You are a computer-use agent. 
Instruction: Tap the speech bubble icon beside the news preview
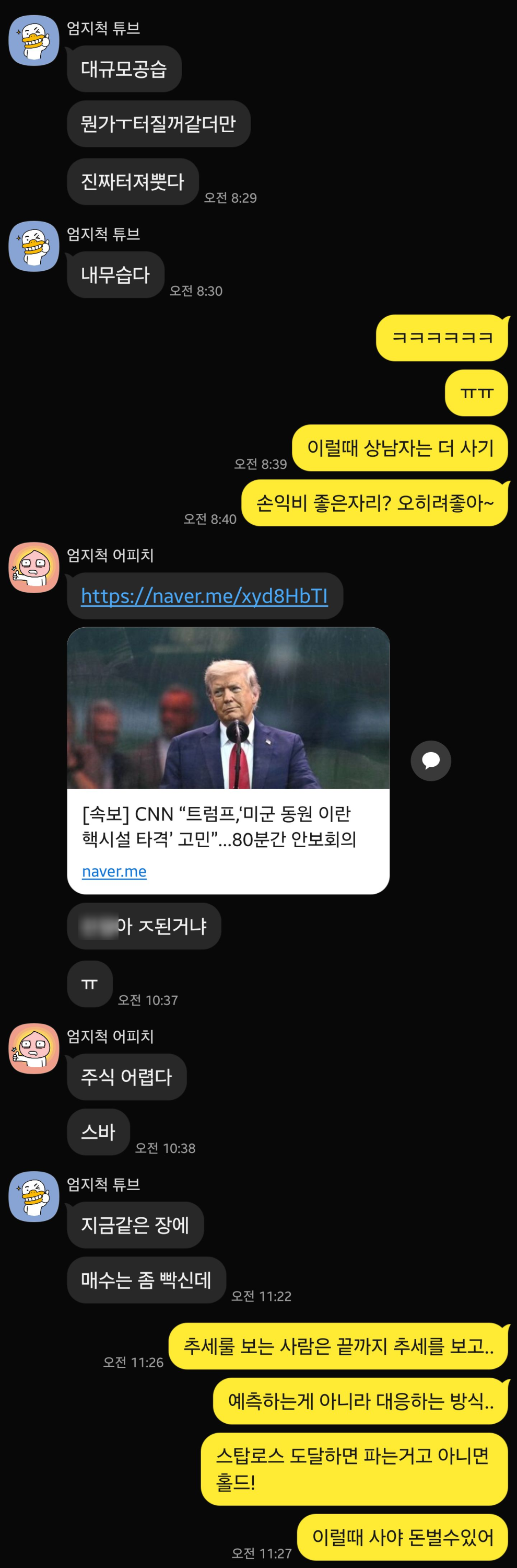point(431,760)
